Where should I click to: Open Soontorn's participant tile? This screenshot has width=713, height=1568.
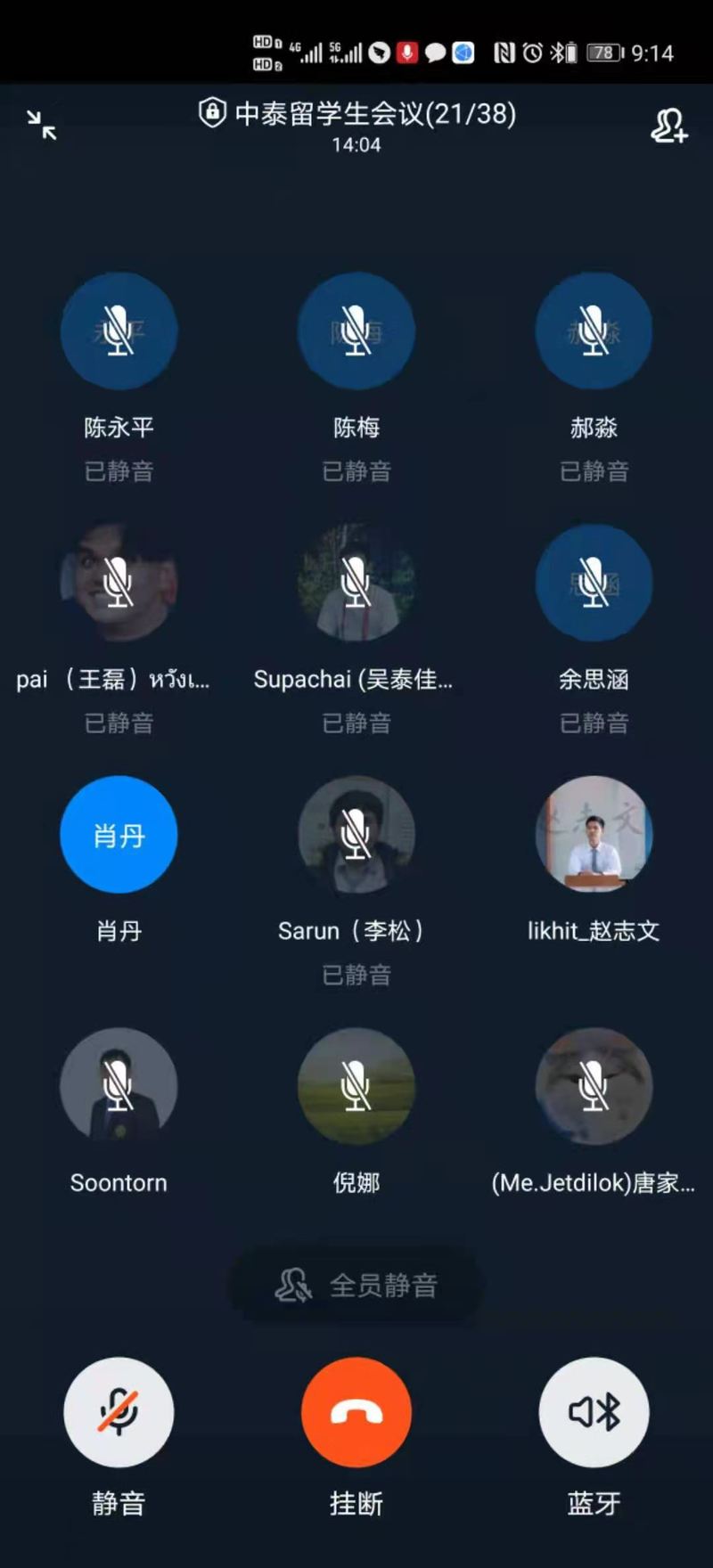119,1087
